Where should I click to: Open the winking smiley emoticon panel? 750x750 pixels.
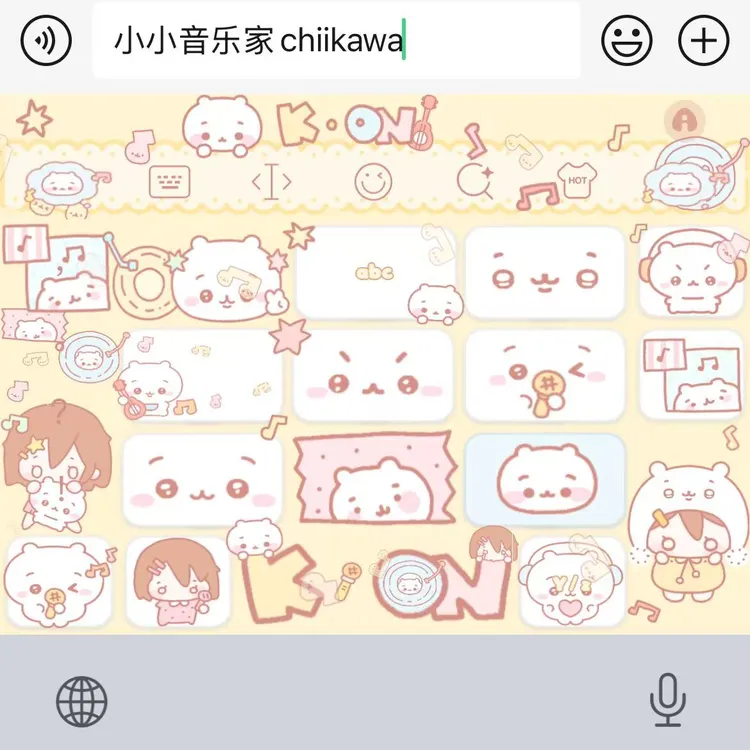pos(373,182)
